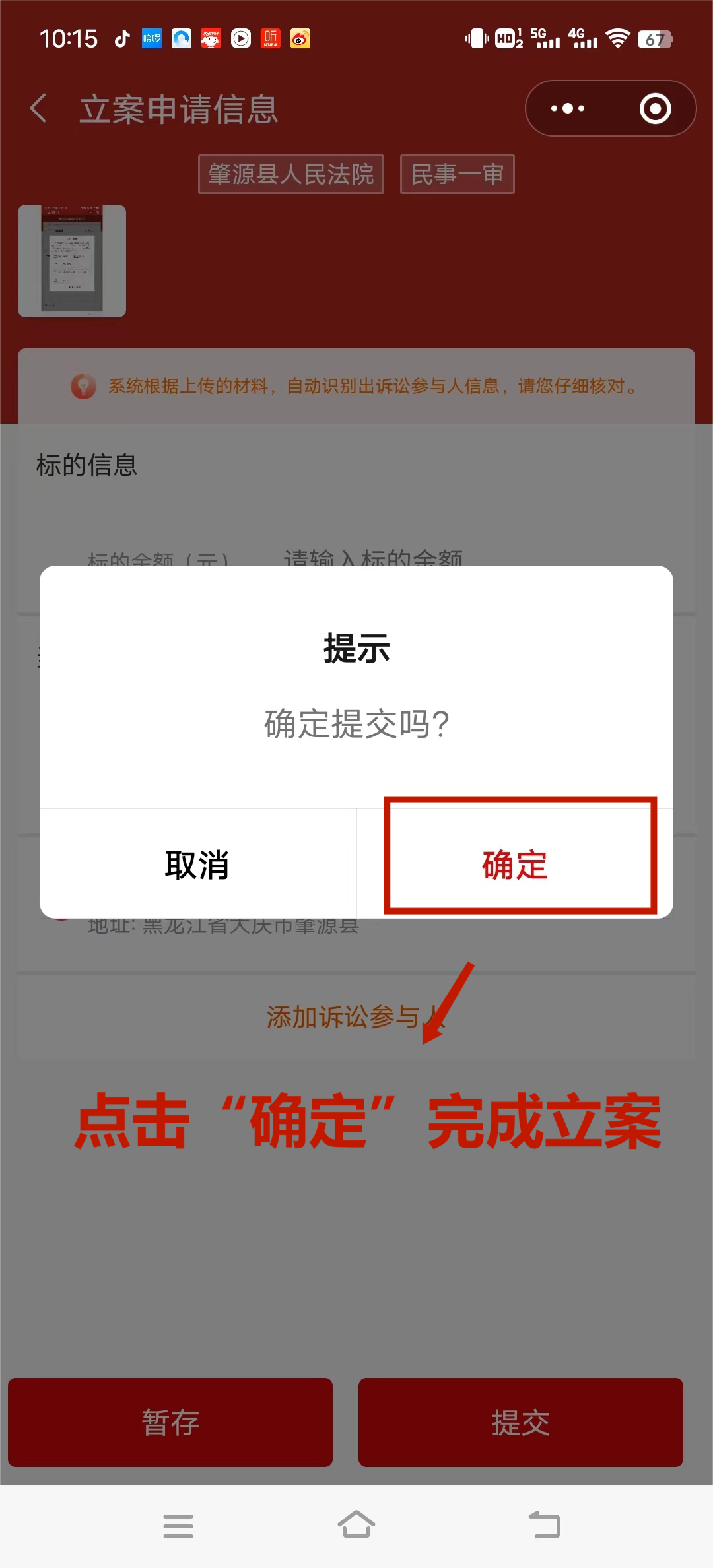
Task: Tap the 暂存 button to save draft
Action: (170, 1422)
